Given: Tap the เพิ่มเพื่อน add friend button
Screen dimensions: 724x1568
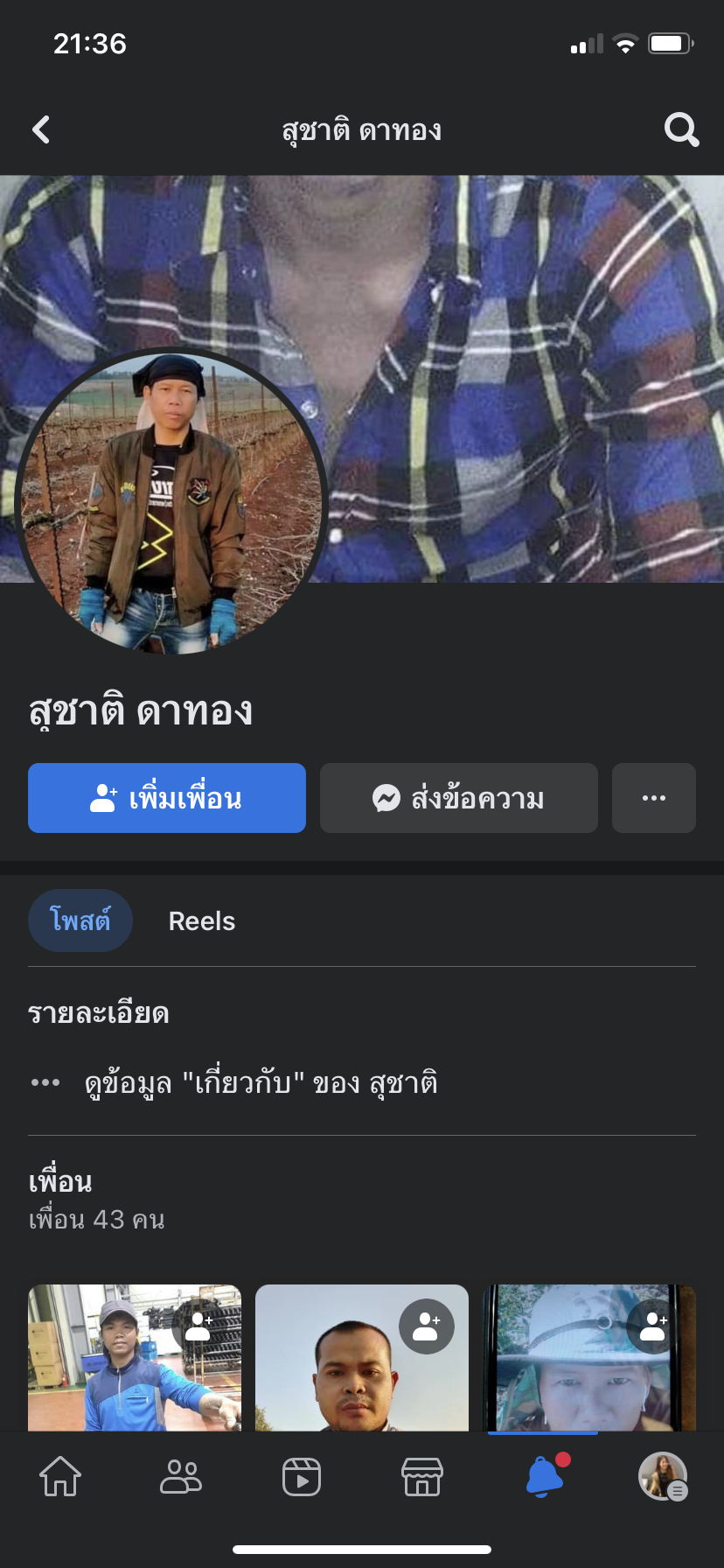Looking at the screenshot, I should click(x=167, y=798).
